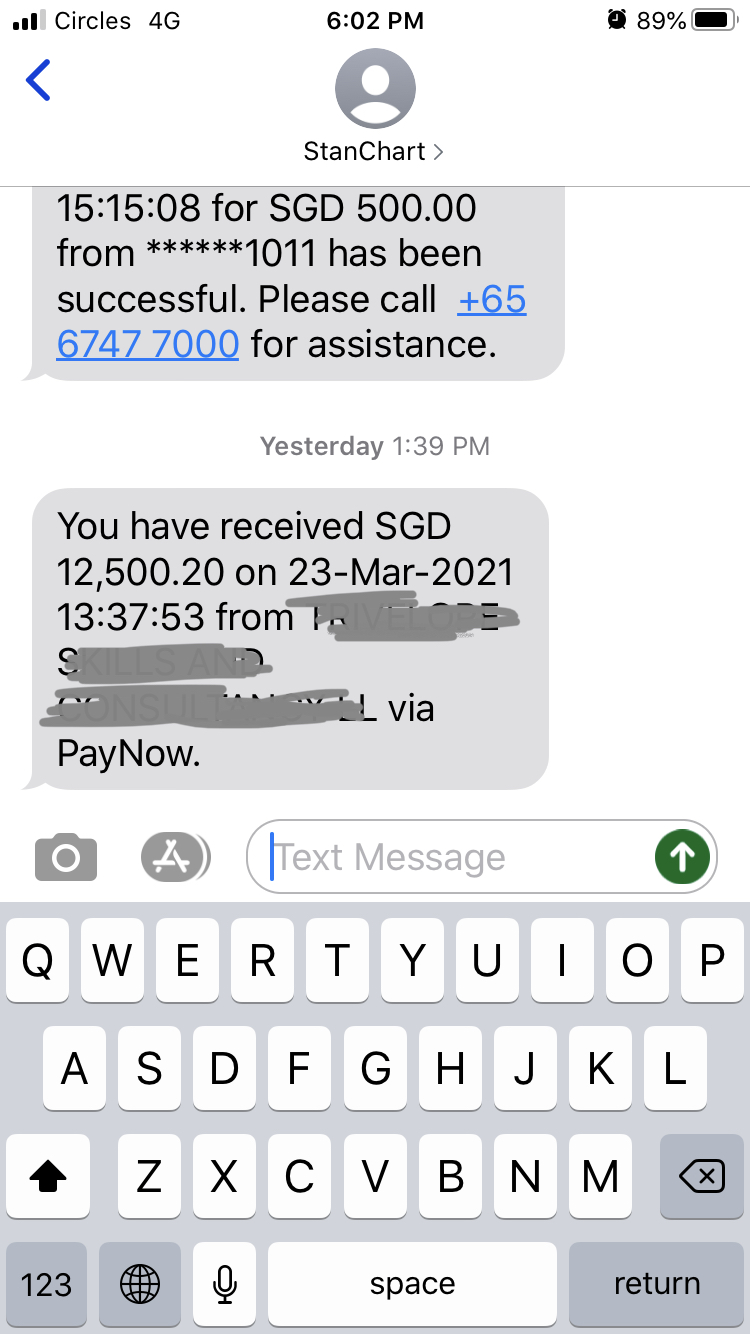Tap the shift key on the keyboard
Screen dimensions: 750x1334
pos(48,1177)
